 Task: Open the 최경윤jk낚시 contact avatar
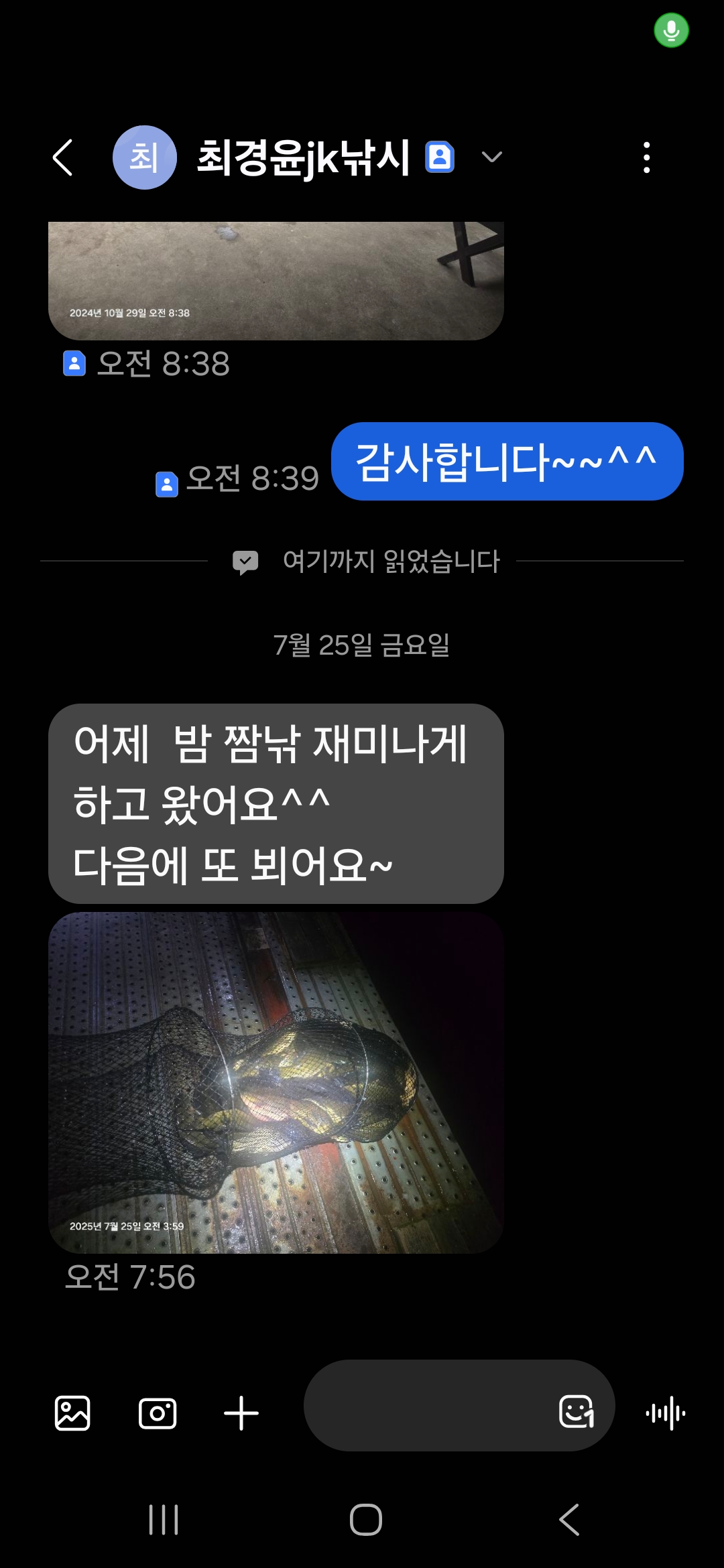[x=144, y=158]
